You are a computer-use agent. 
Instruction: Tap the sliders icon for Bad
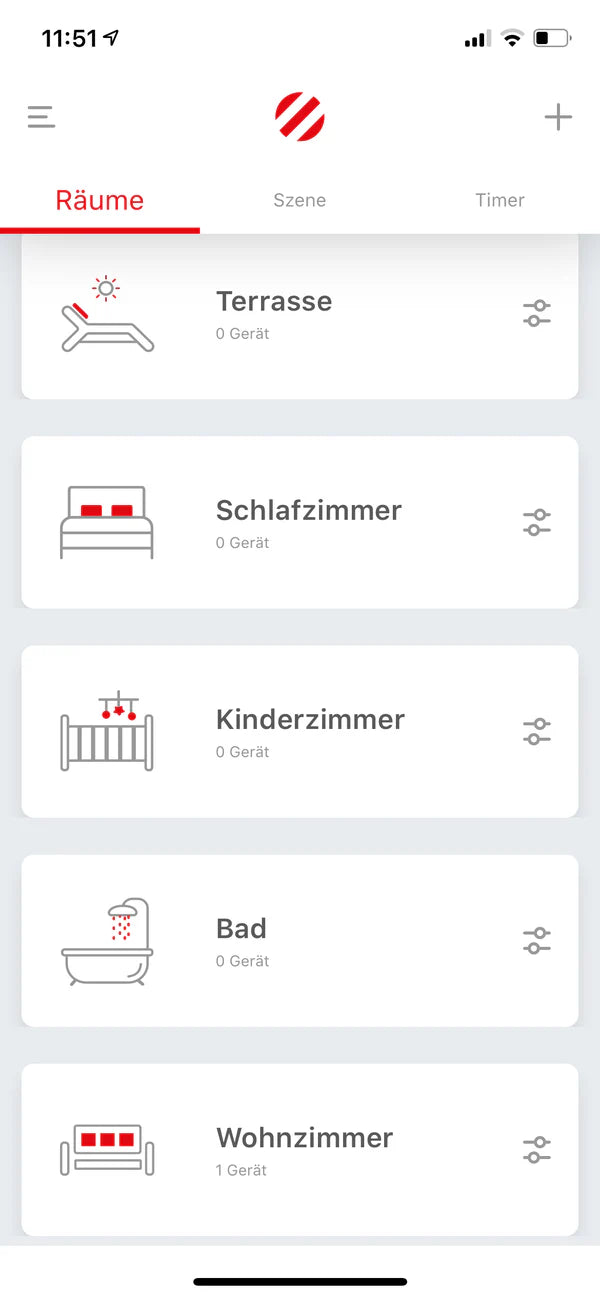point(537,940)
